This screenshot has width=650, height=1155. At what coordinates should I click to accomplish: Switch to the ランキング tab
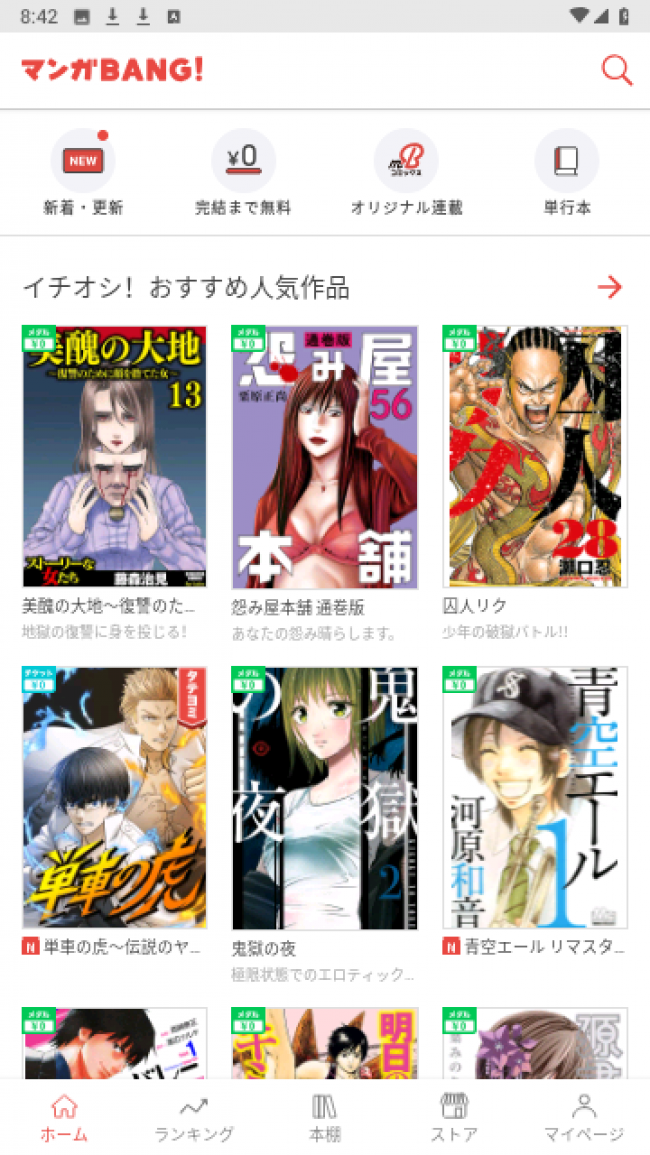pos(194,1117)
